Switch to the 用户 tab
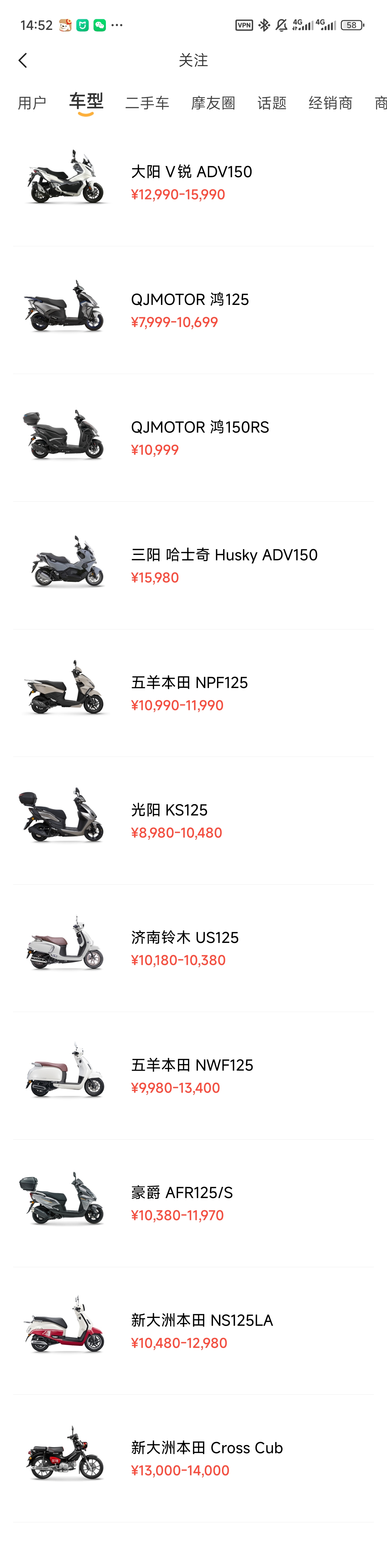Viewport: 387px width, 1568px height. click(32, 103)
